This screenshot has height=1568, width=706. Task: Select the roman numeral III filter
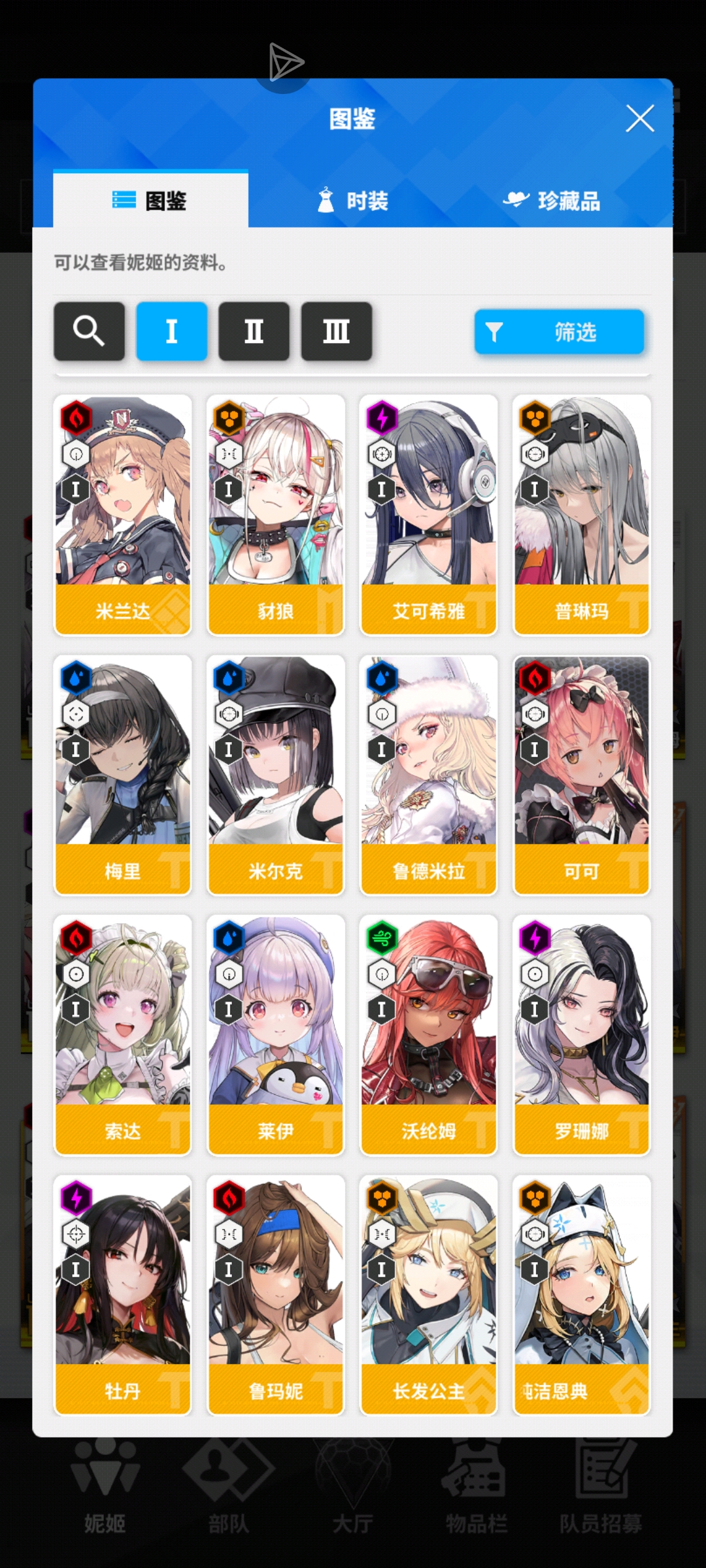[x=336, y=331]
